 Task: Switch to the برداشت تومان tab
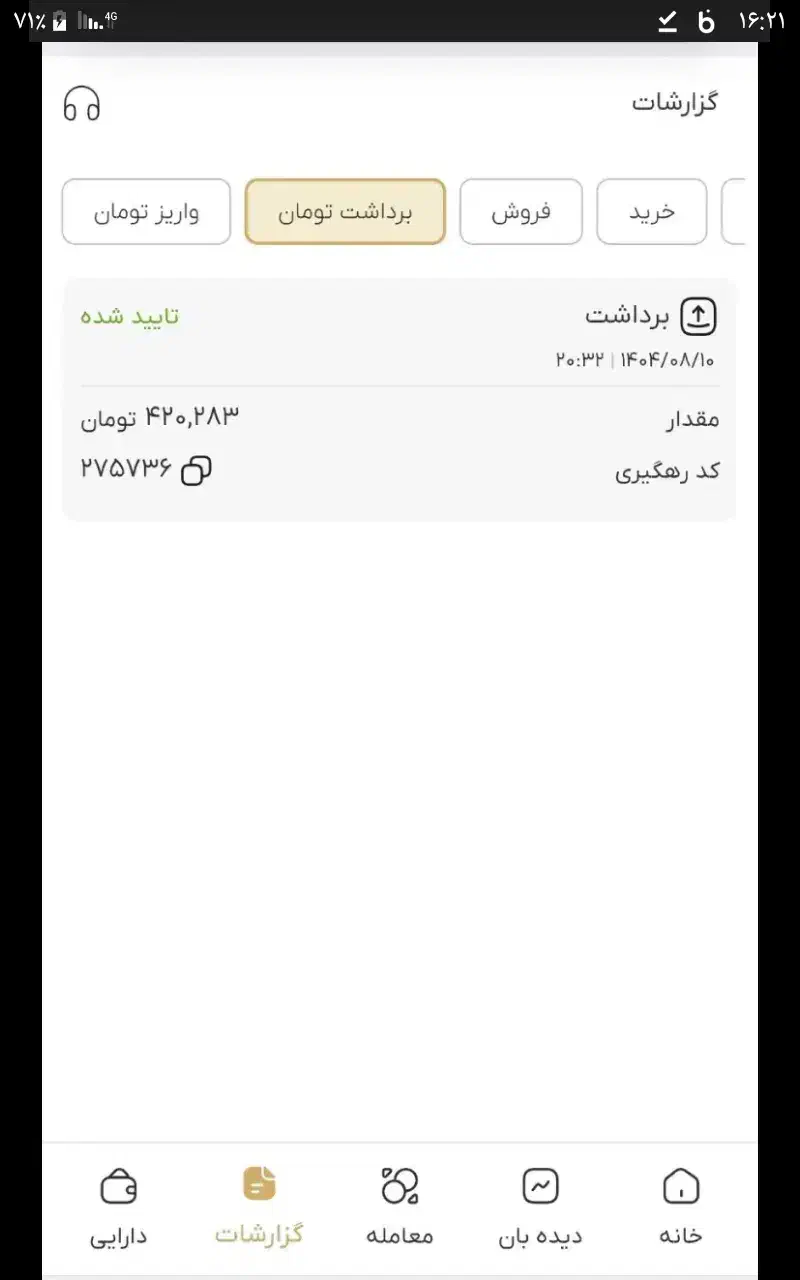tap(345, 212)
